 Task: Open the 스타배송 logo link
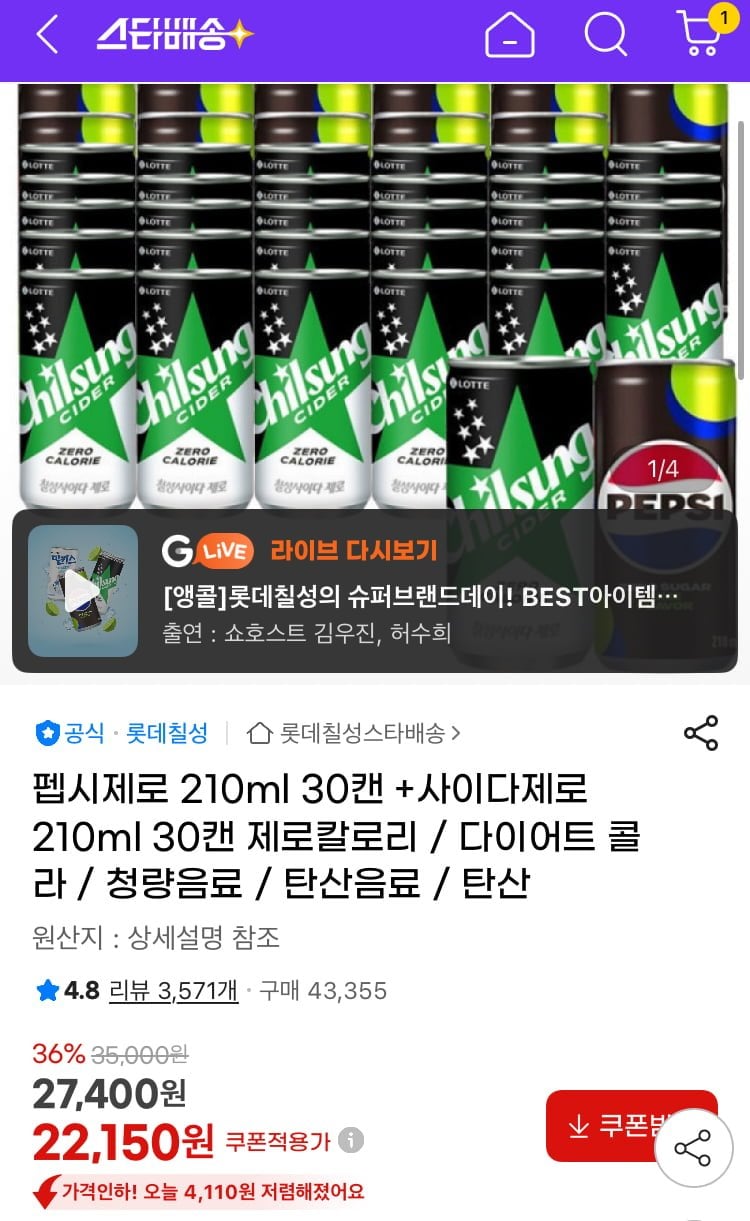coord(175,36)
